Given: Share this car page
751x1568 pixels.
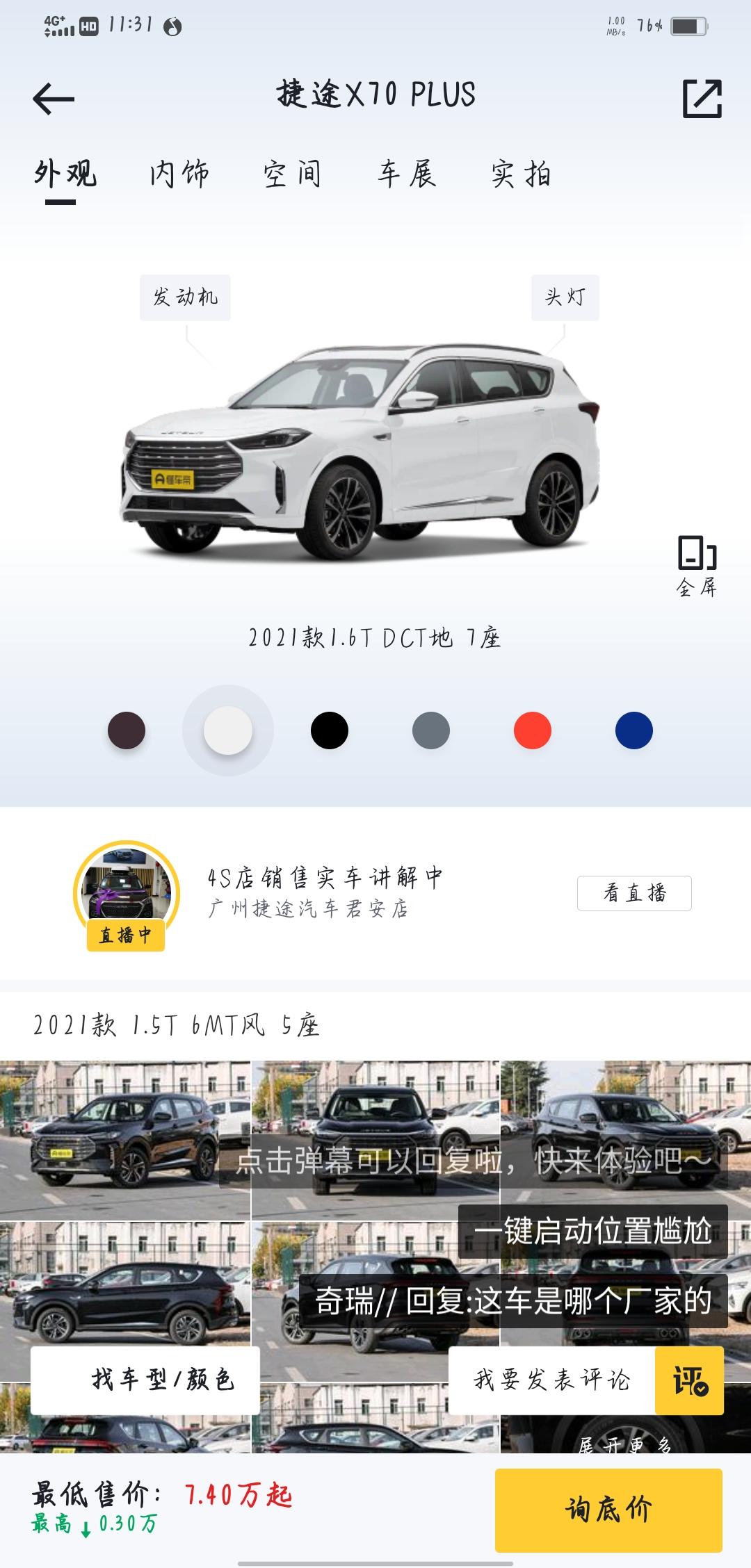Looking at the screenshot, I should (x=702, y=98).
